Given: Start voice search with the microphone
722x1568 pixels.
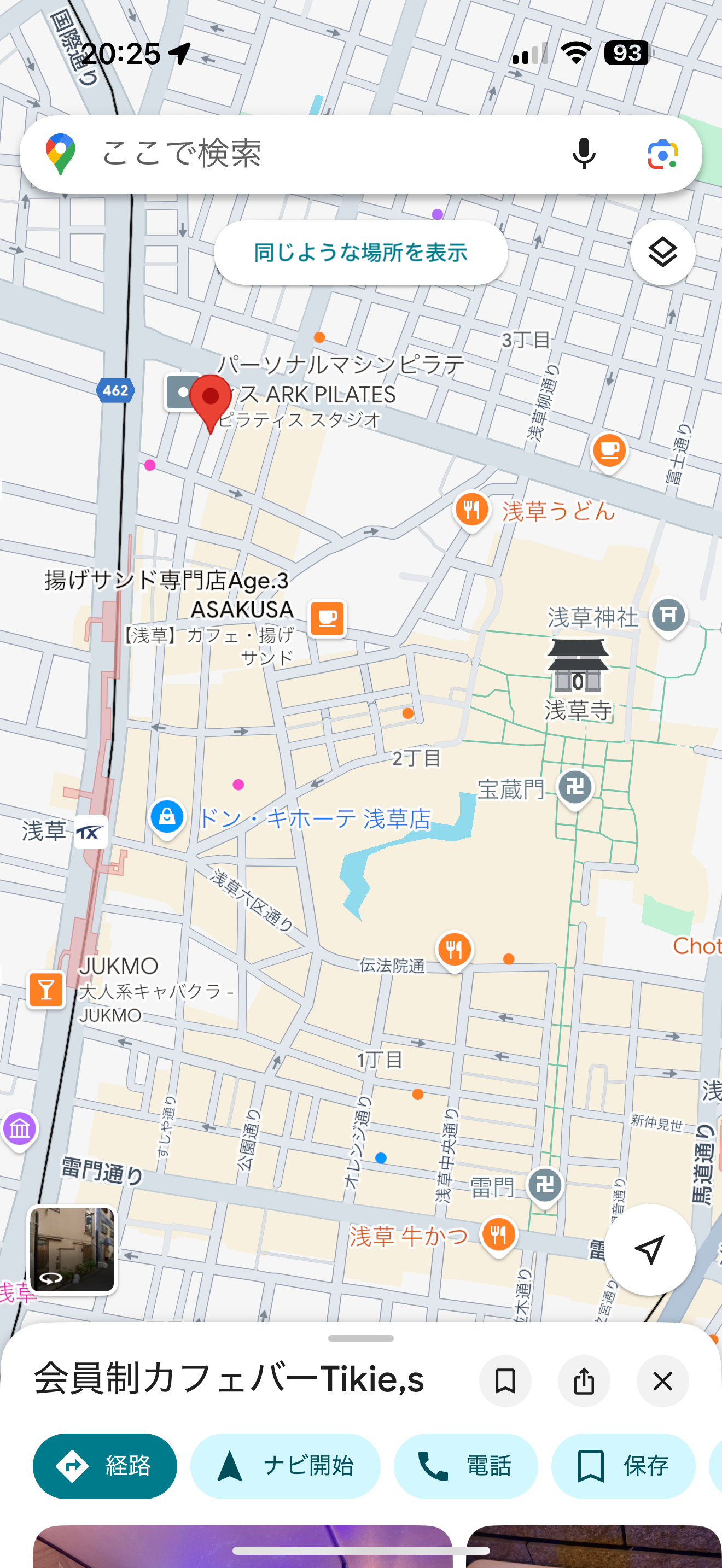Looking at the screenshot, I should 583,154.
